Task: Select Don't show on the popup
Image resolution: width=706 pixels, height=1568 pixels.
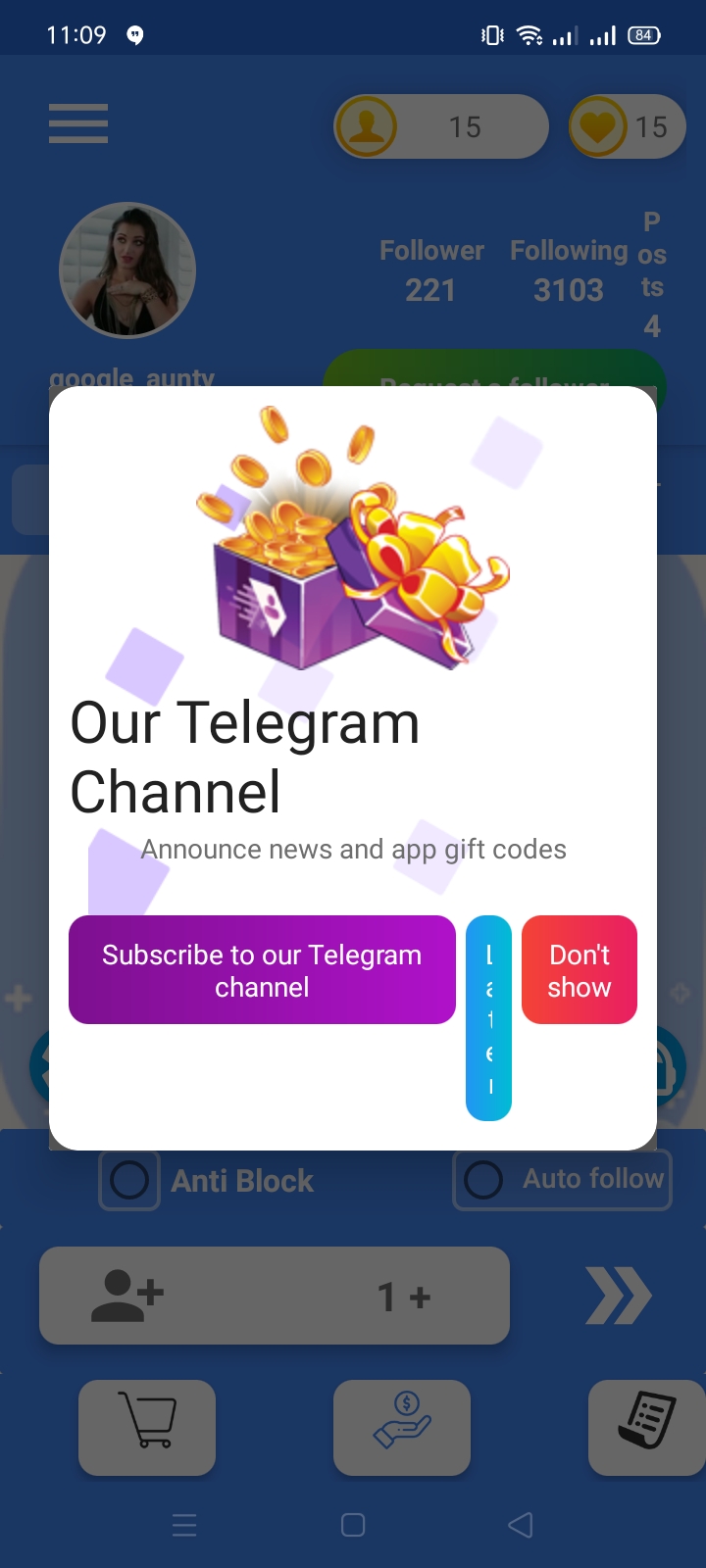Action: click(x=580, y=970)
